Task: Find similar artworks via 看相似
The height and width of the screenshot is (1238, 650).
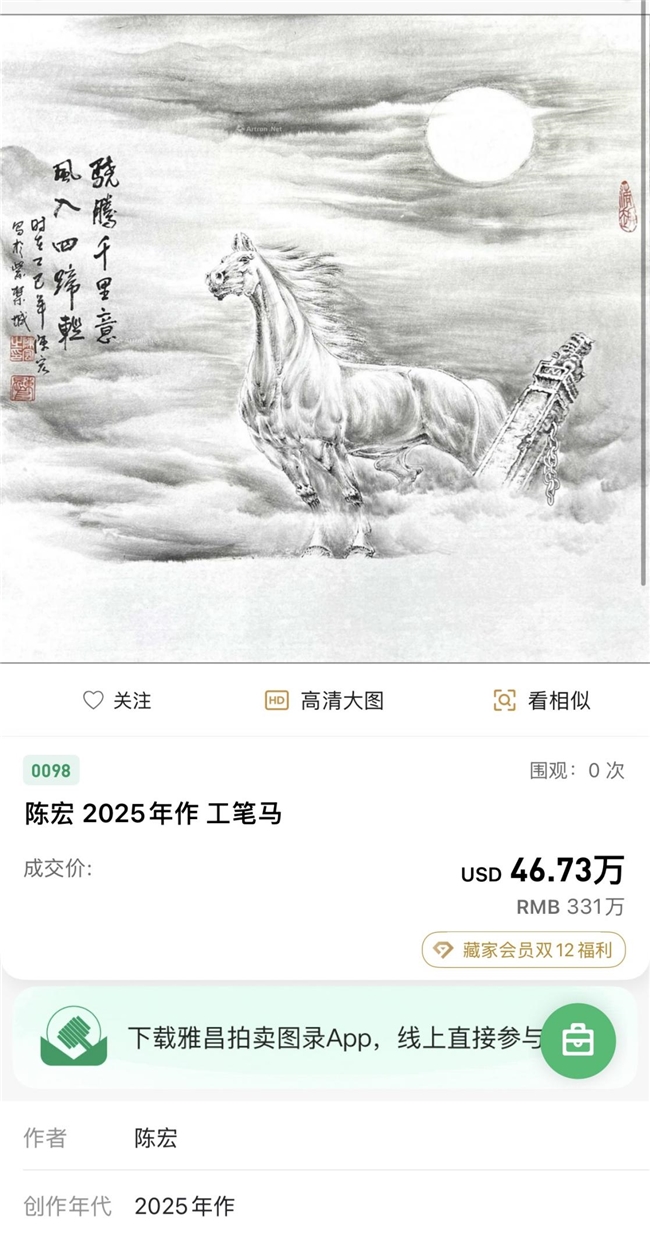Action: click(541, 701)
